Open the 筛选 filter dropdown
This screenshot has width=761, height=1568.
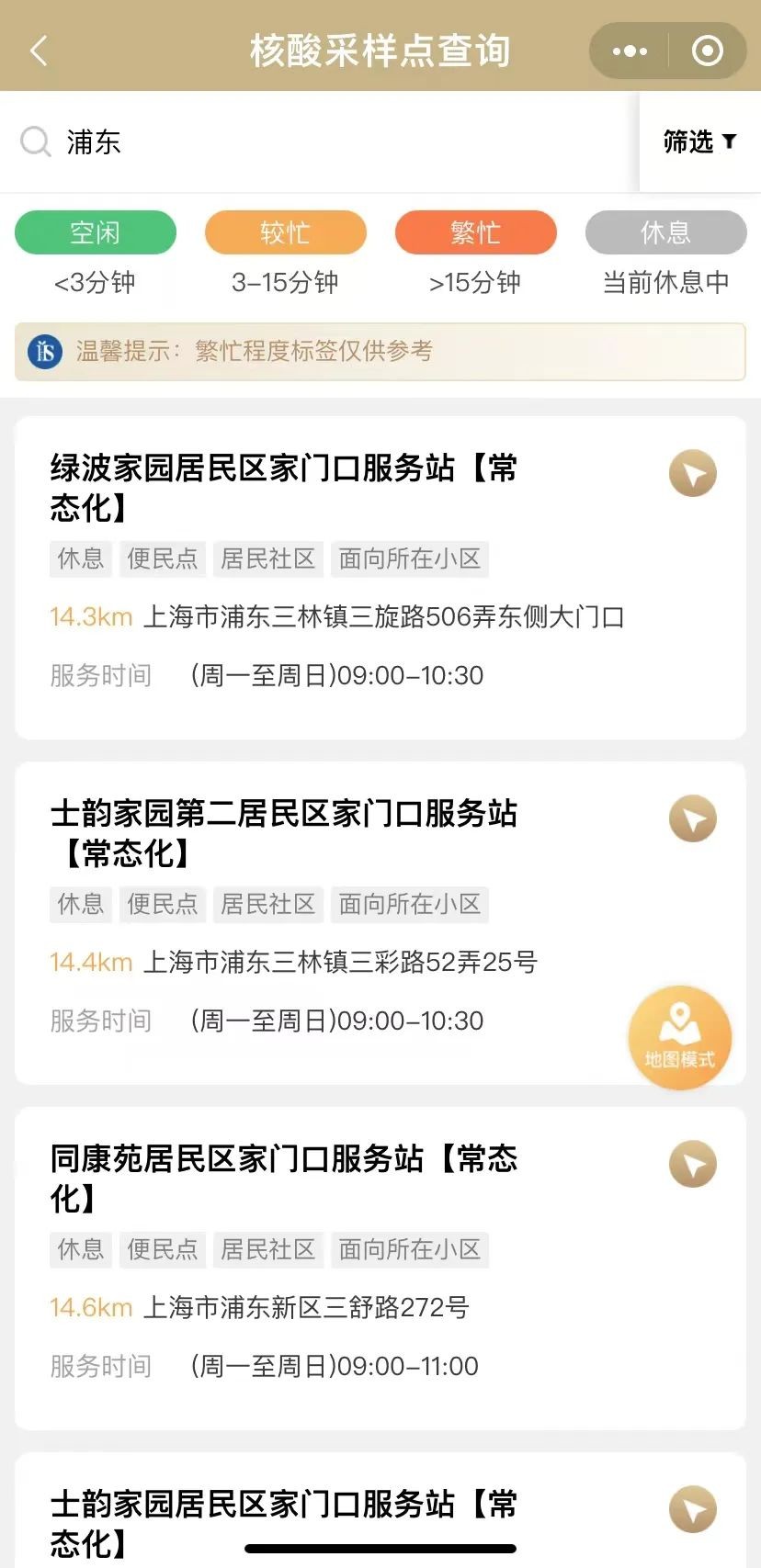(x=698, y=141)
